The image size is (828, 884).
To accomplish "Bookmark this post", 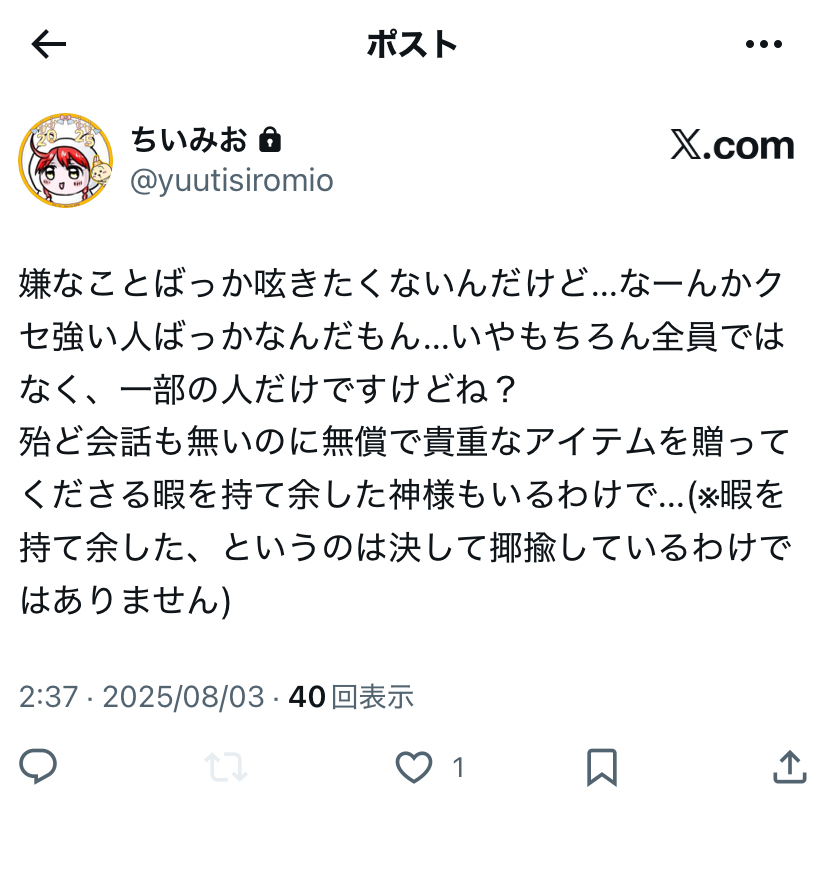I will (x=601, y=767).
